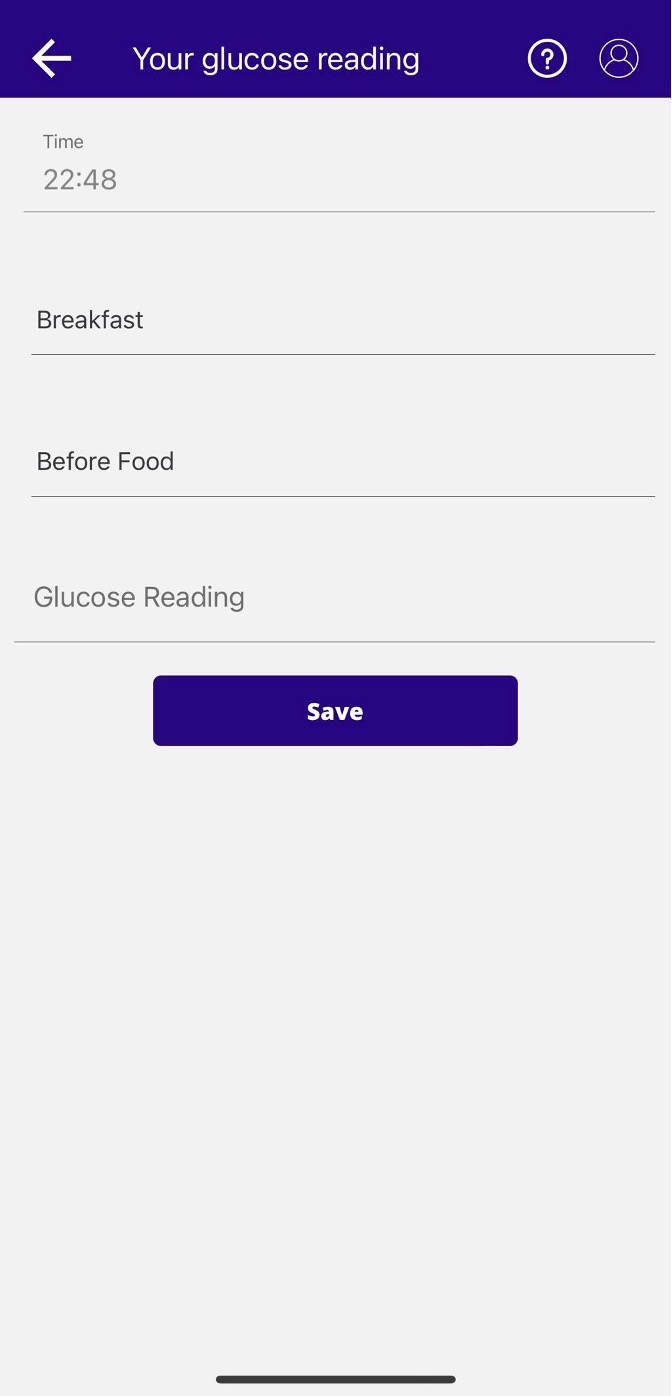Open the Breakfast meal selector
This screenshot has width=672, height=1396.
[x=342, y=320]
